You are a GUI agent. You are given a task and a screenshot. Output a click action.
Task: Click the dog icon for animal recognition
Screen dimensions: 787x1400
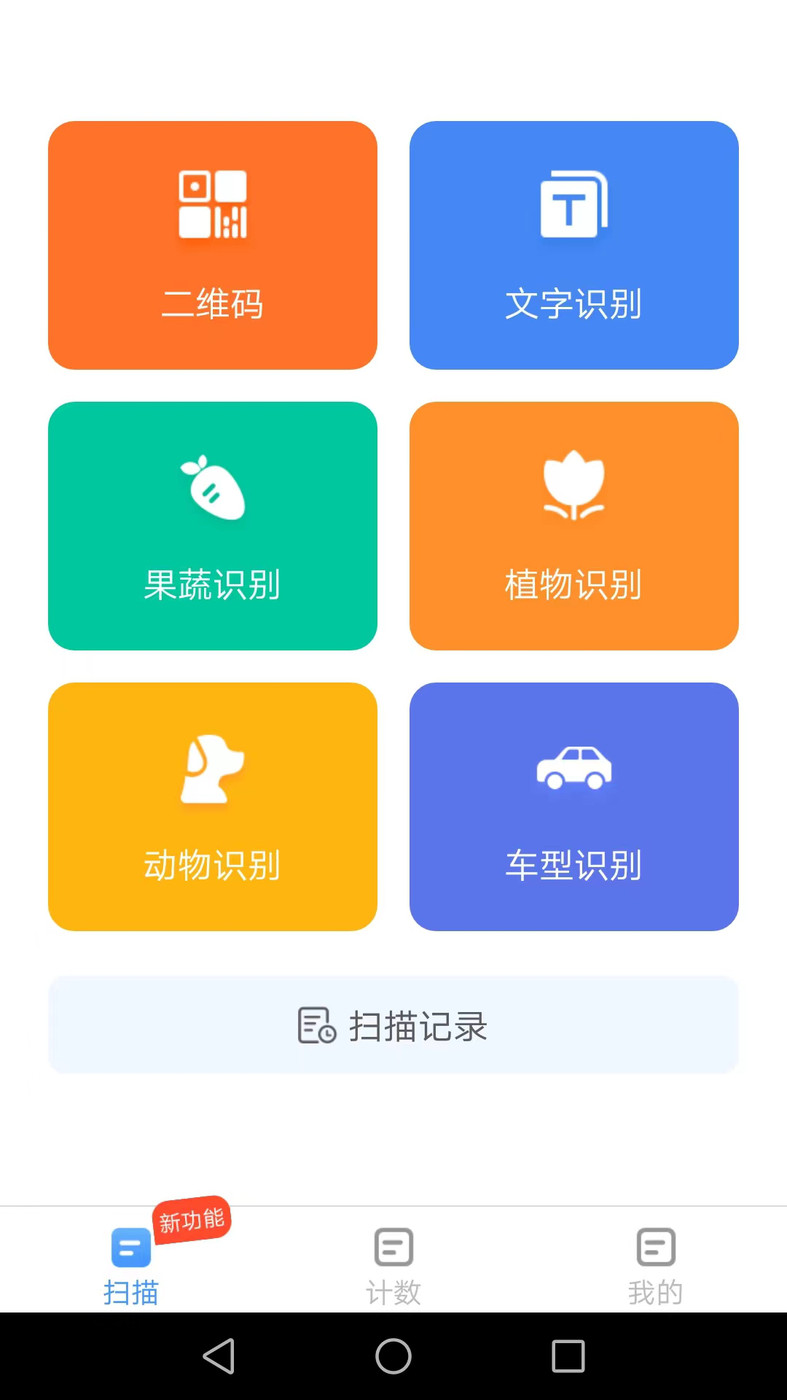[213, 767]
